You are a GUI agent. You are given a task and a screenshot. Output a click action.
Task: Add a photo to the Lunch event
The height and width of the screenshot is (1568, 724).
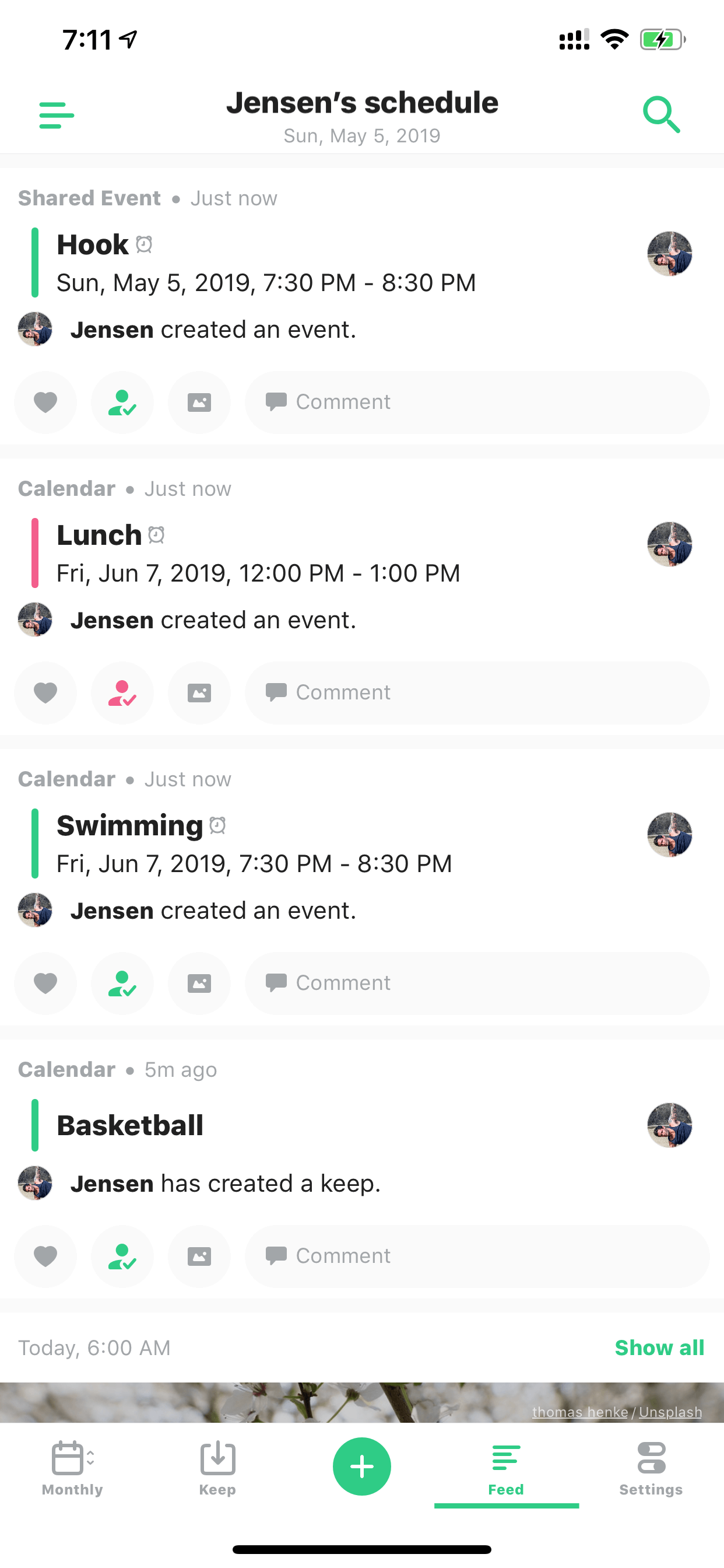(x=199, y=692)
